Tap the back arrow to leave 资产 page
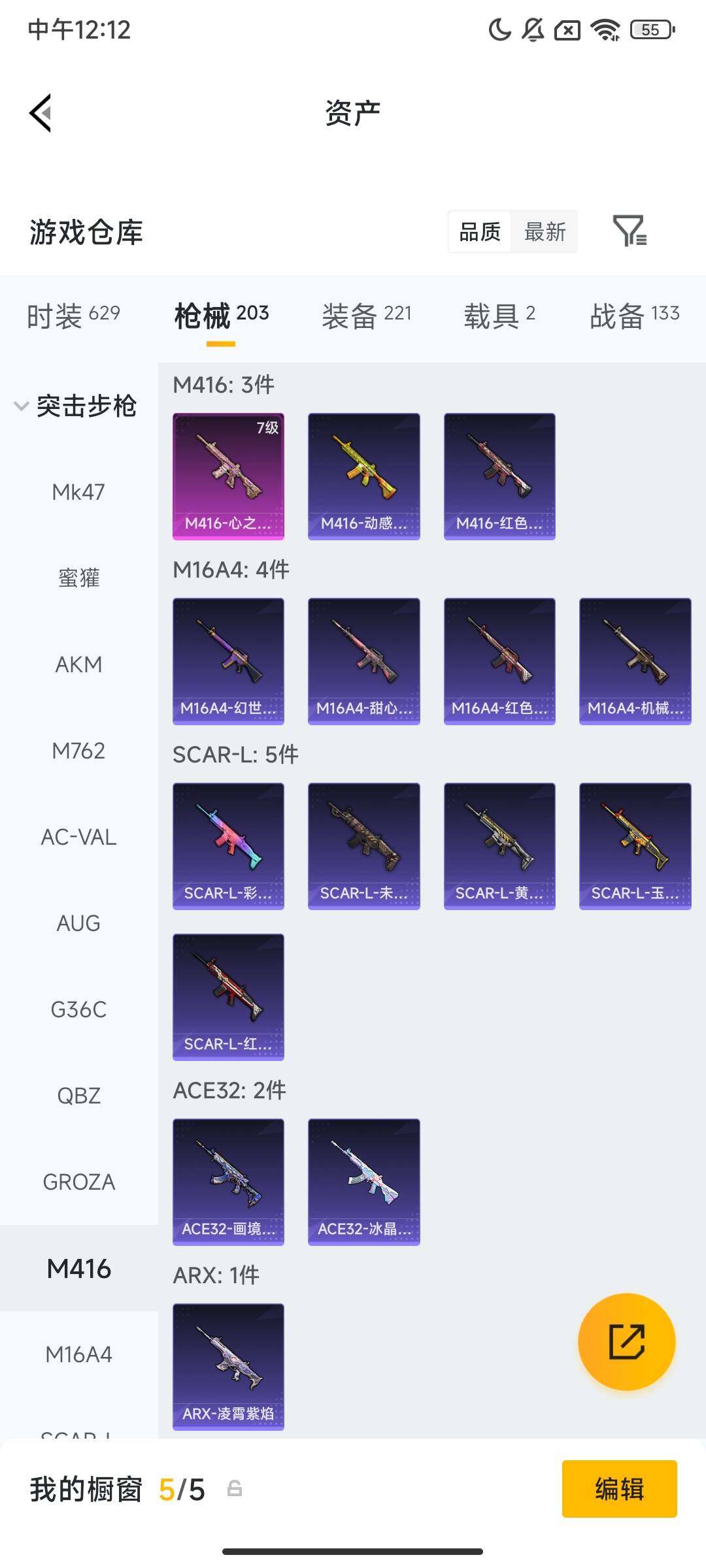The height and width of the screenshot is (1568, 706). coord(39,112)
